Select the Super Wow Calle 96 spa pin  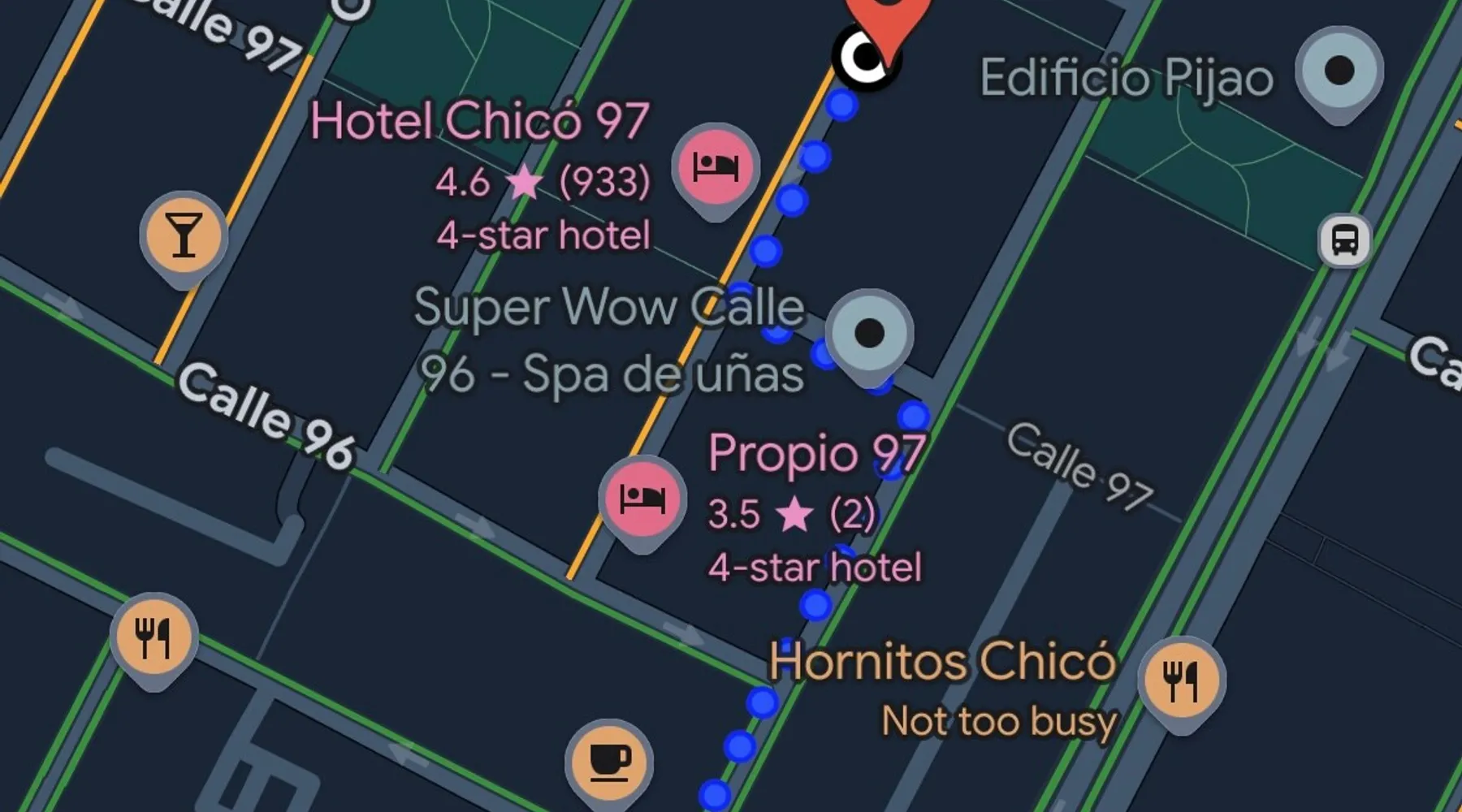point(869,333)
